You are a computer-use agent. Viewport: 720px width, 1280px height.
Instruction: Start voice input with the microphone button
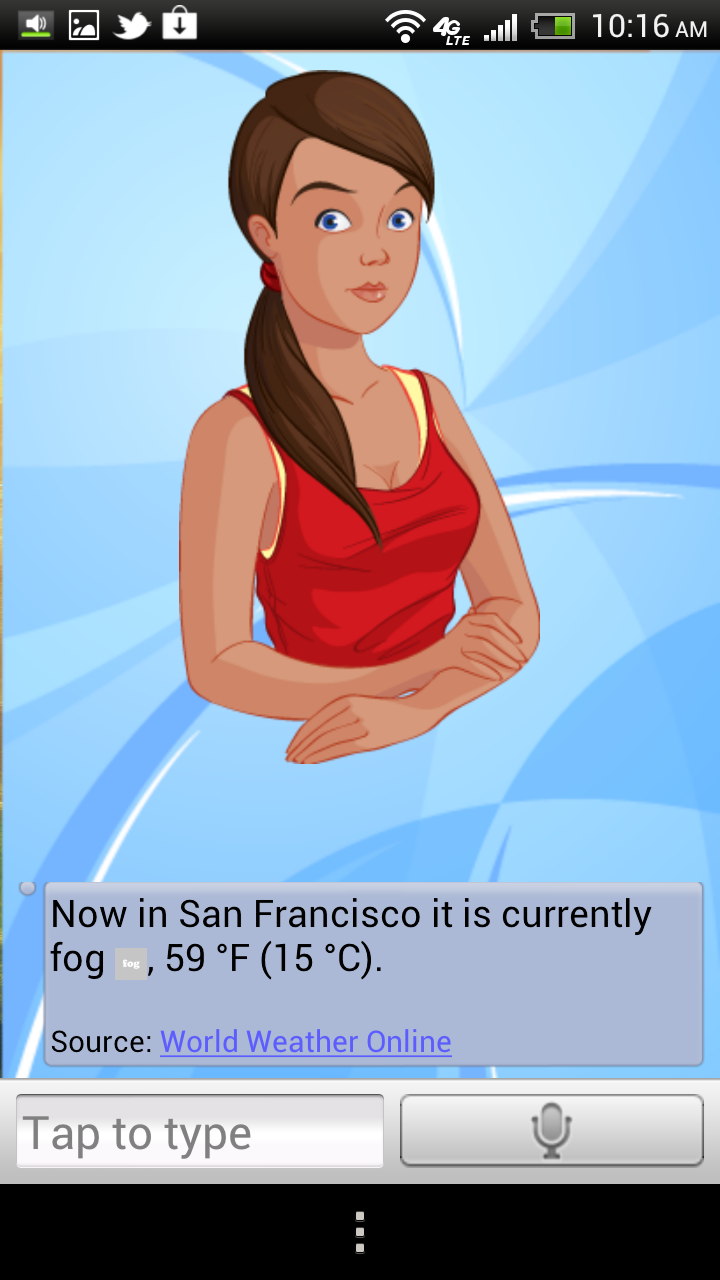(x=552, y=1131)
